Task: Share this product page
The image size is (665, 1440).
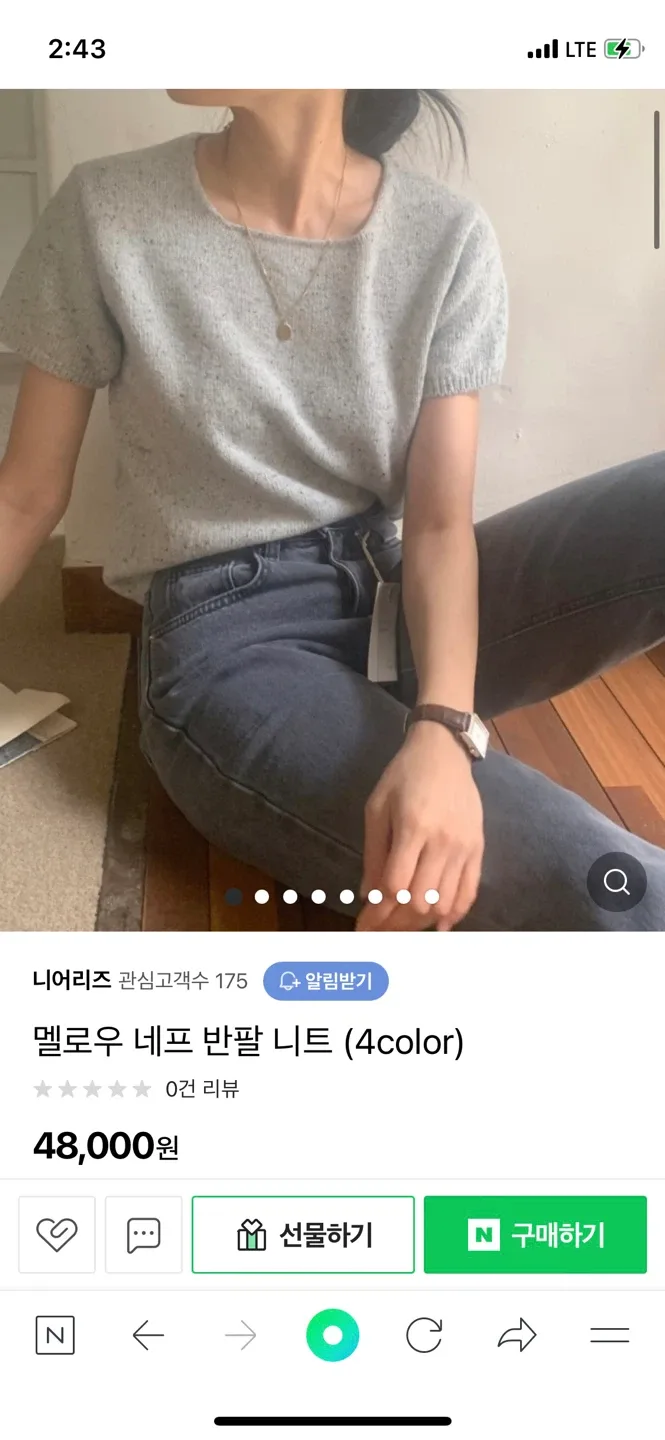Action: click(517, 1335)
